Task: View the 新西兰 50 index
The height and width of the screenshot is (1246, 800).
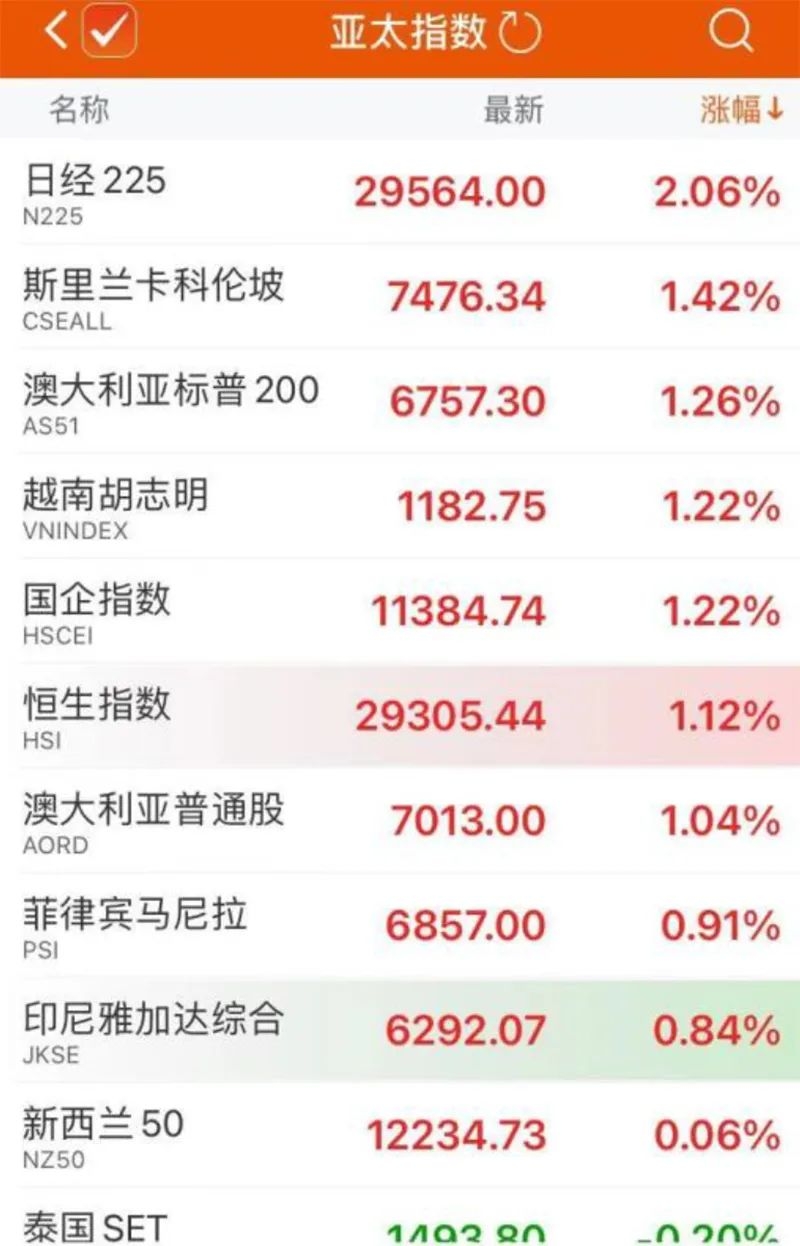Action: pos(400,1135)
